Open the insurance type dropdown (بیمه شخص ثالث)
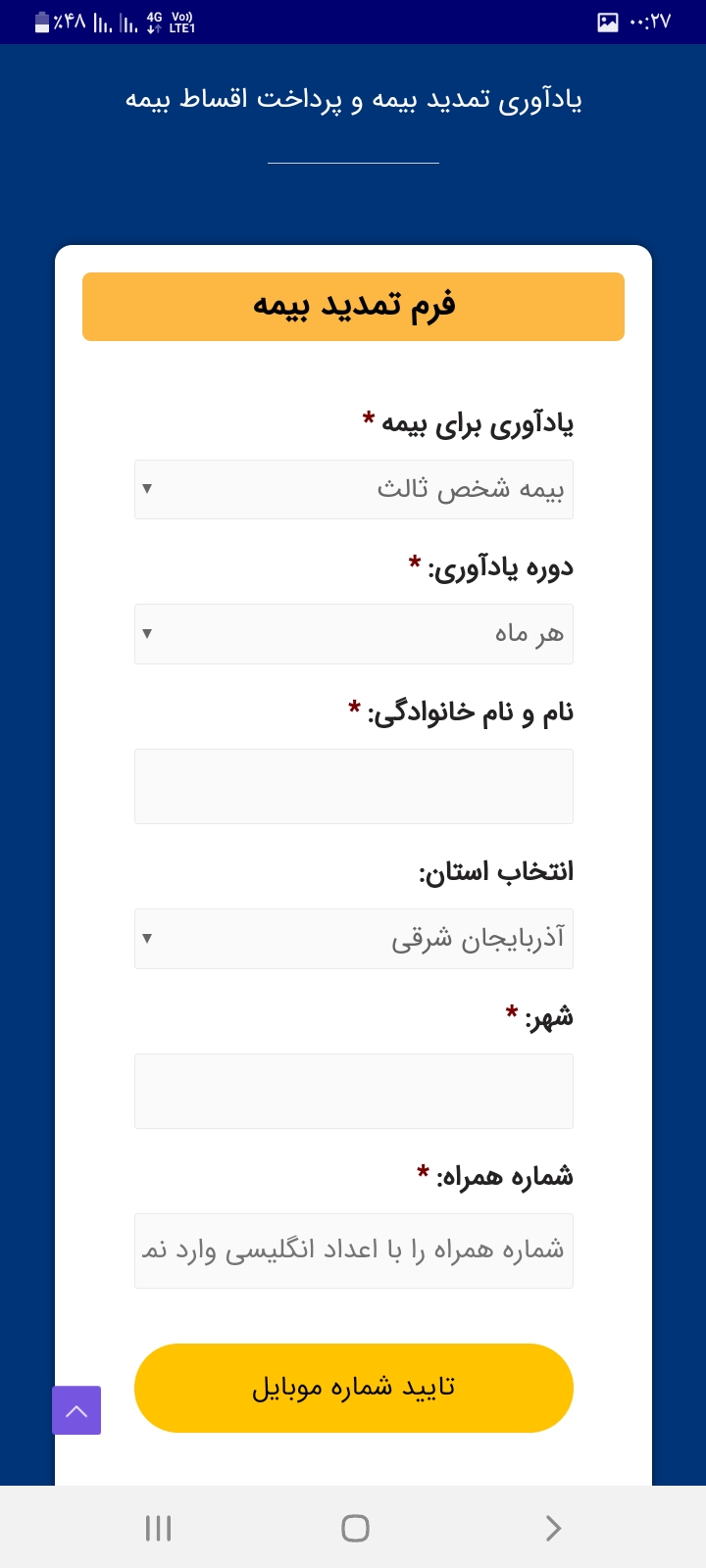The height and width of the screenshot is (1568, 706). 353,489
